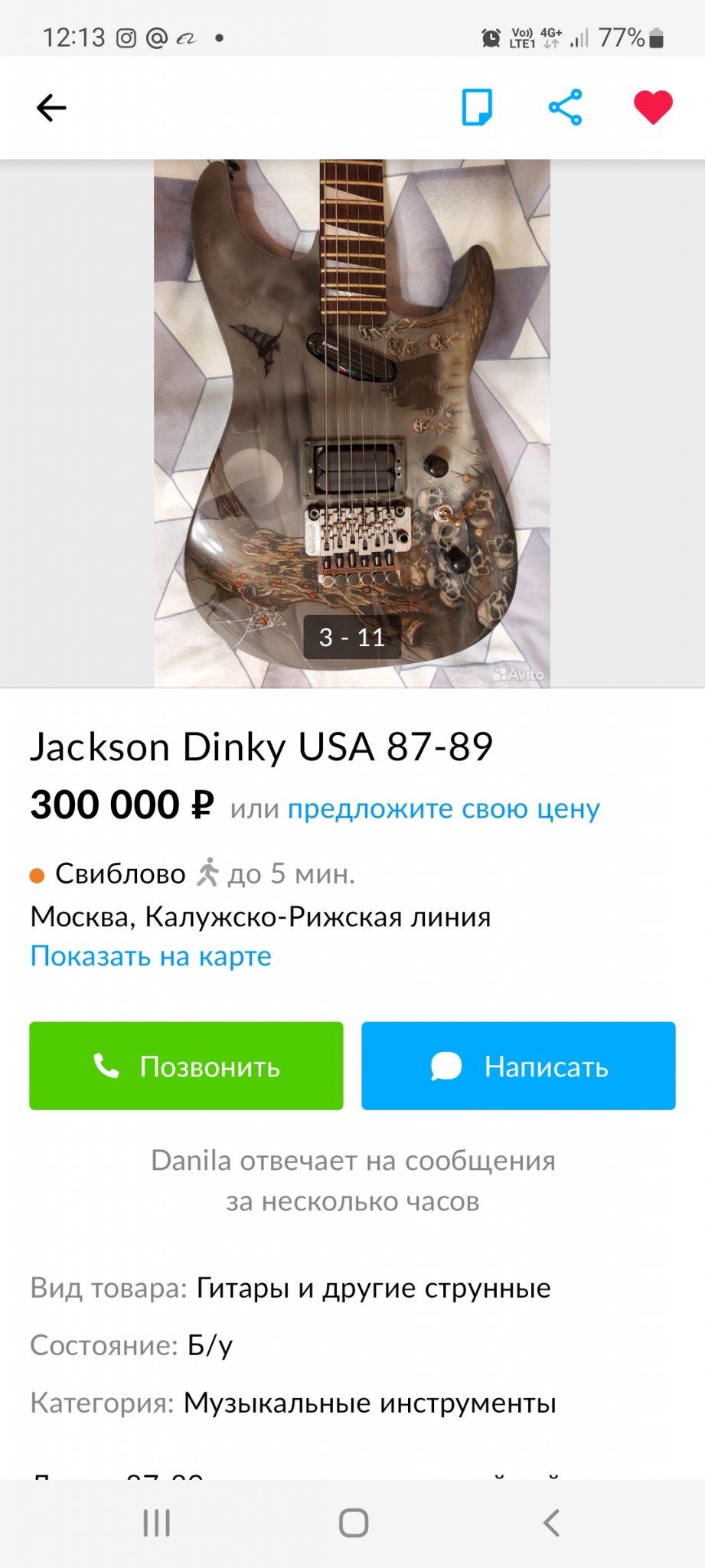The height and width of the screenshot is (1568, 705).
Task: Call the seller via "Позвонить"
Action: pyautogui.click(x=186, y=1066)
